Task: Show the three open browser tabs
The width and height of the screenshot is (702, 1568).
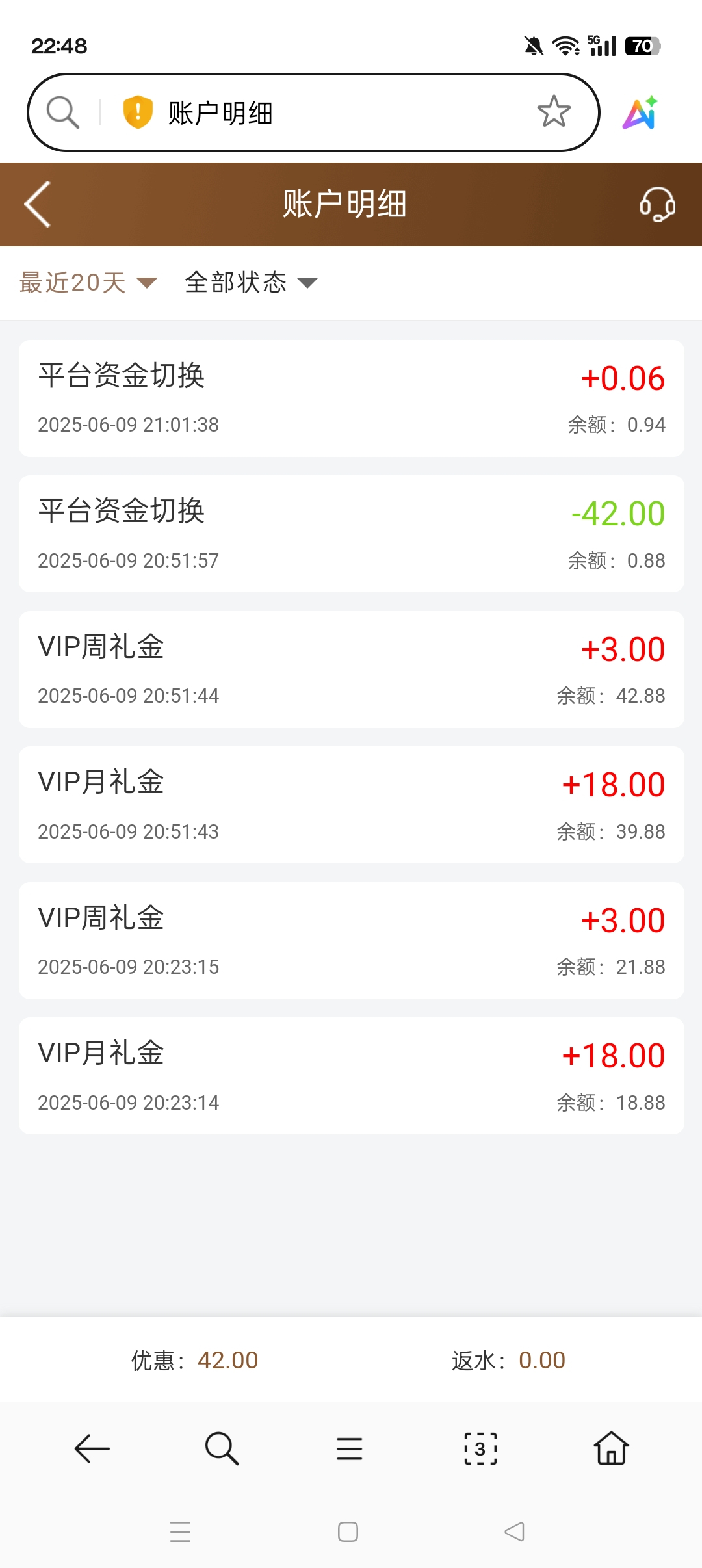Action: [x=480, y=1448]
